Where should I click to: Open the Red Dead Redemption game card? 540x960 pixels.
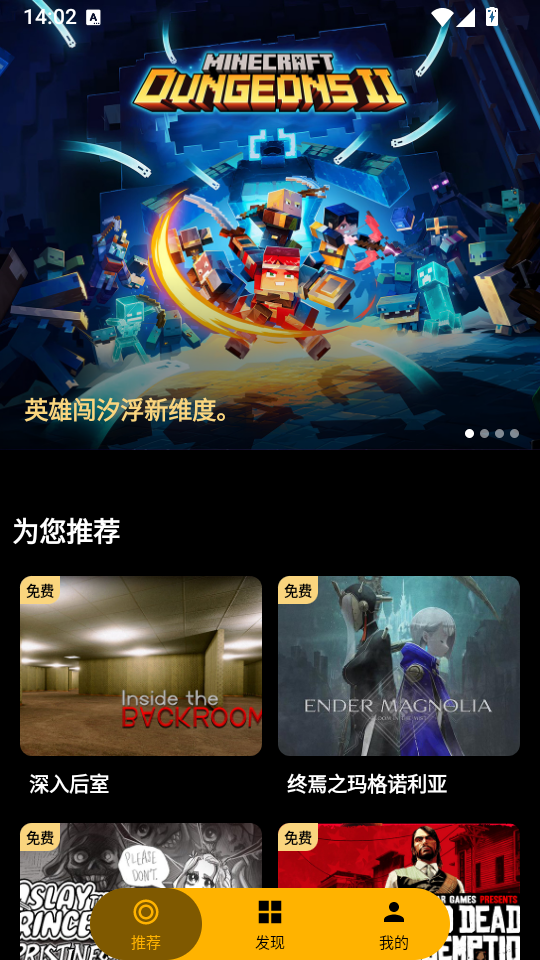[x=399, y=855]
